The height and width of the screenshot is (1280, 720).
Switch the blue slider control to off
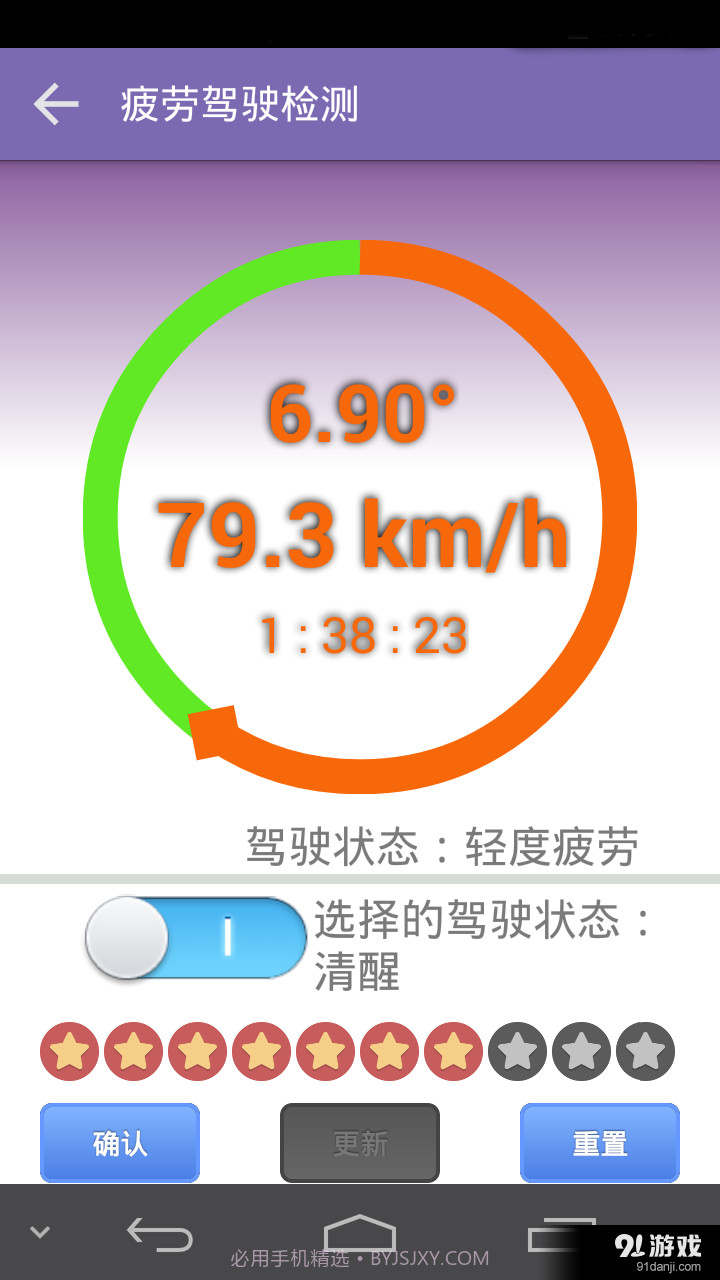pyautogui.click(x=195, y=938)
